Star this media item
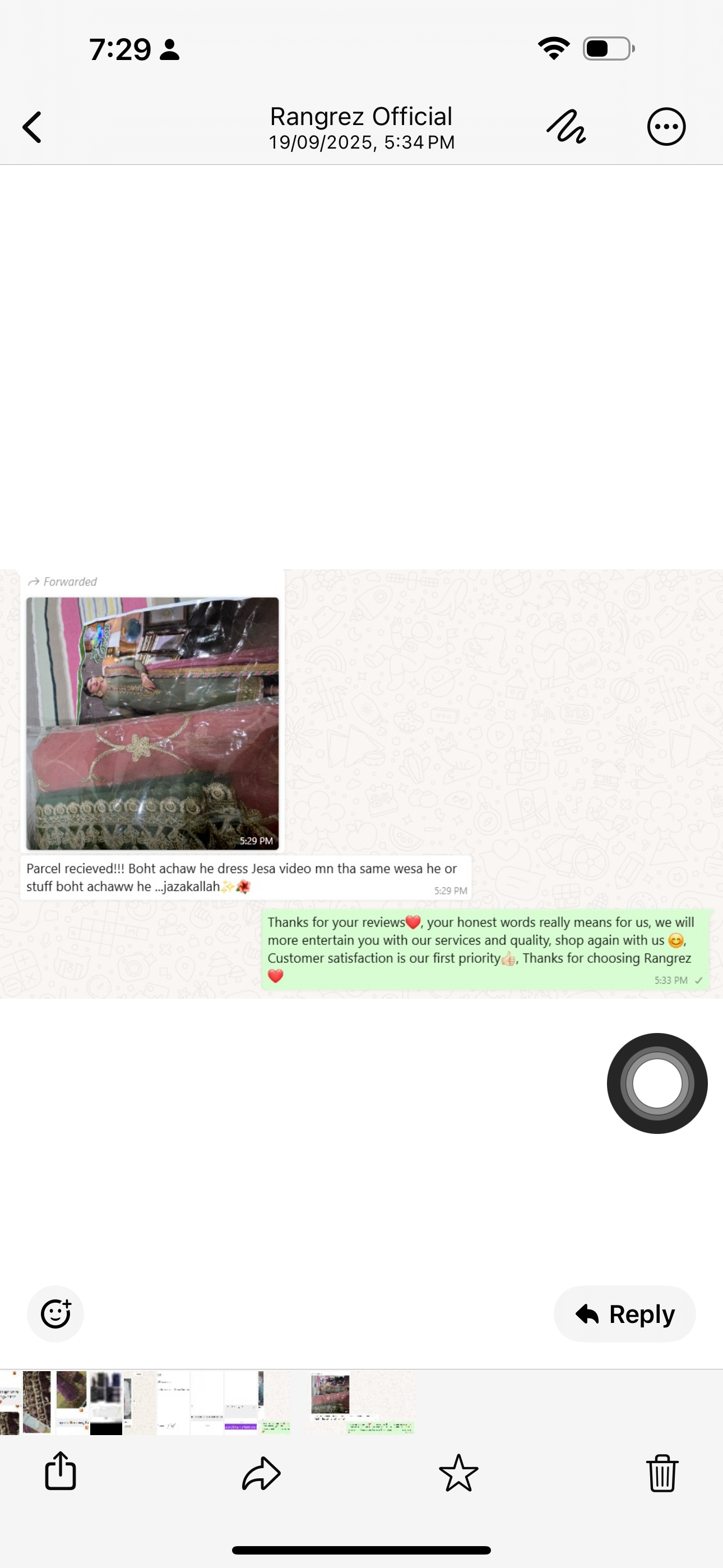 click(x=458, y=1473)
